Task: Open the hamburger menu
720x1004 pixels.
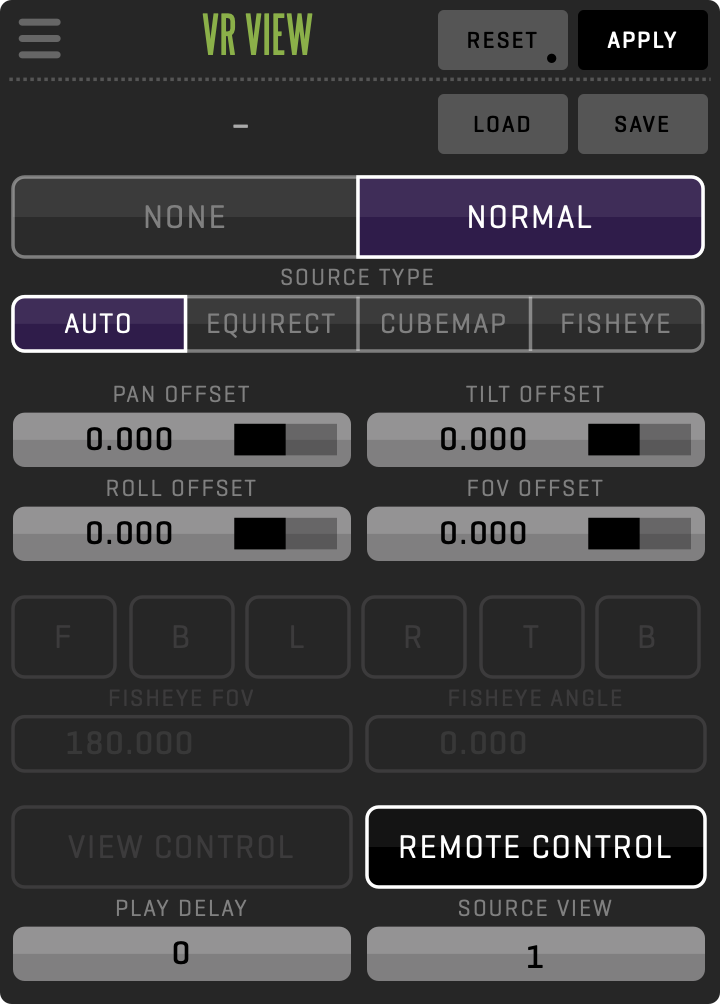Action: pyautogui.click(x=38, y=40)
